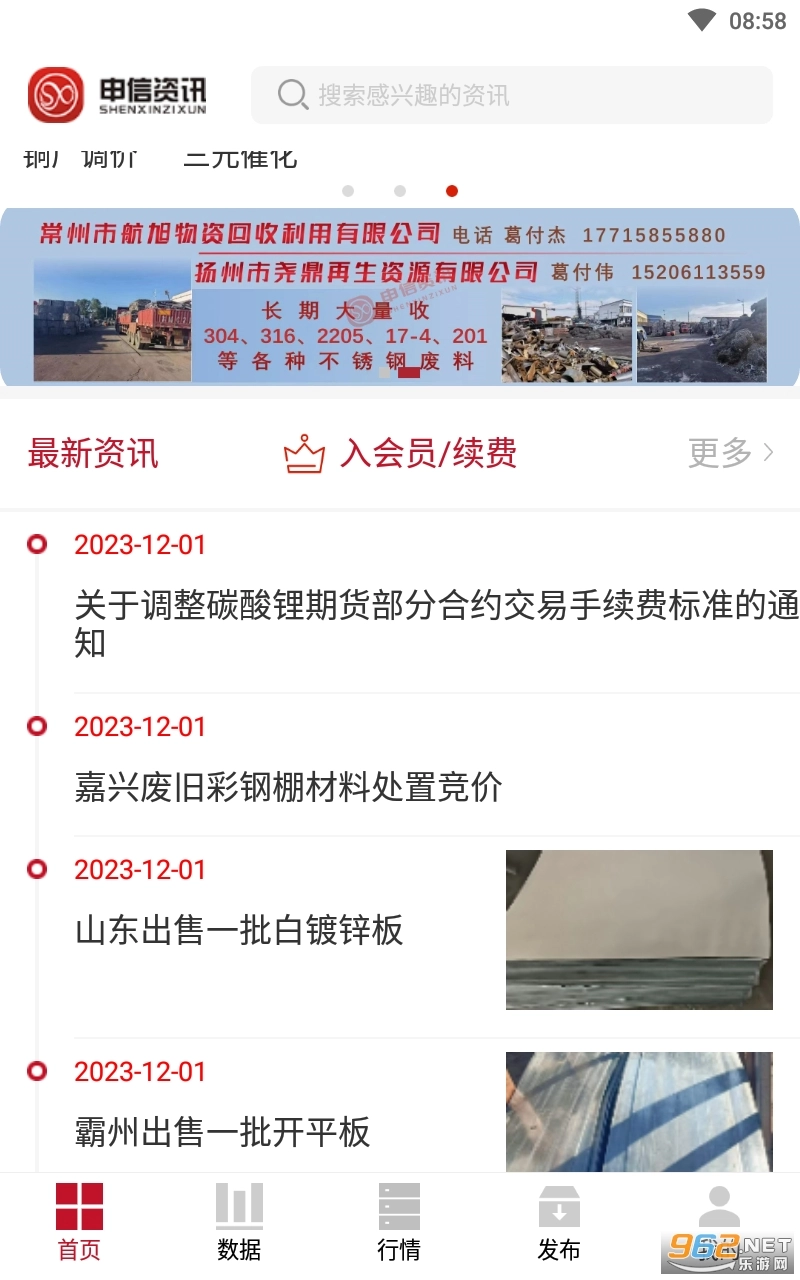The height and width of the screenshot is (1280, 800).
Task: Switch to the 三元催化 category tab
Action: pos(239,160)
